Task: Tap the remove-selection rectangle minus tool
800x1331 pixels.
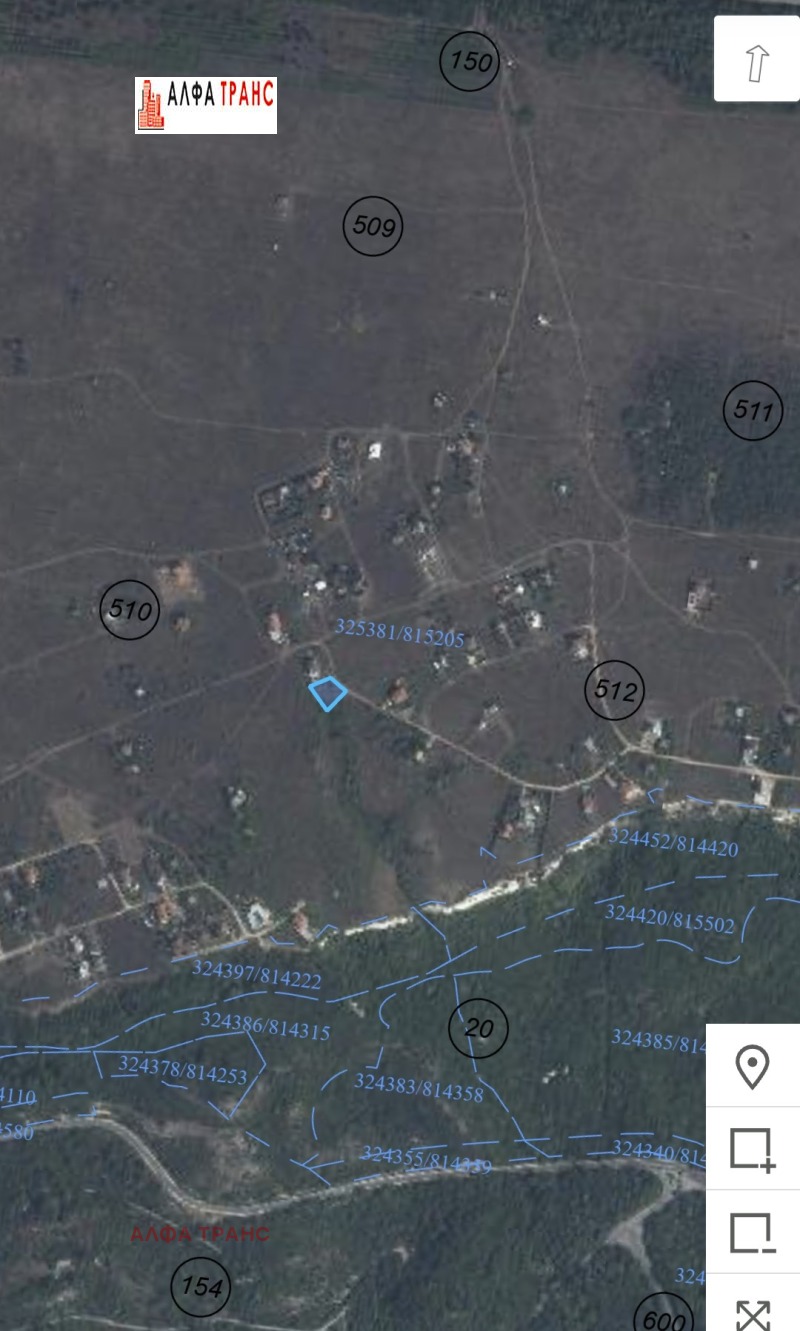Action: pos(752,1232)
